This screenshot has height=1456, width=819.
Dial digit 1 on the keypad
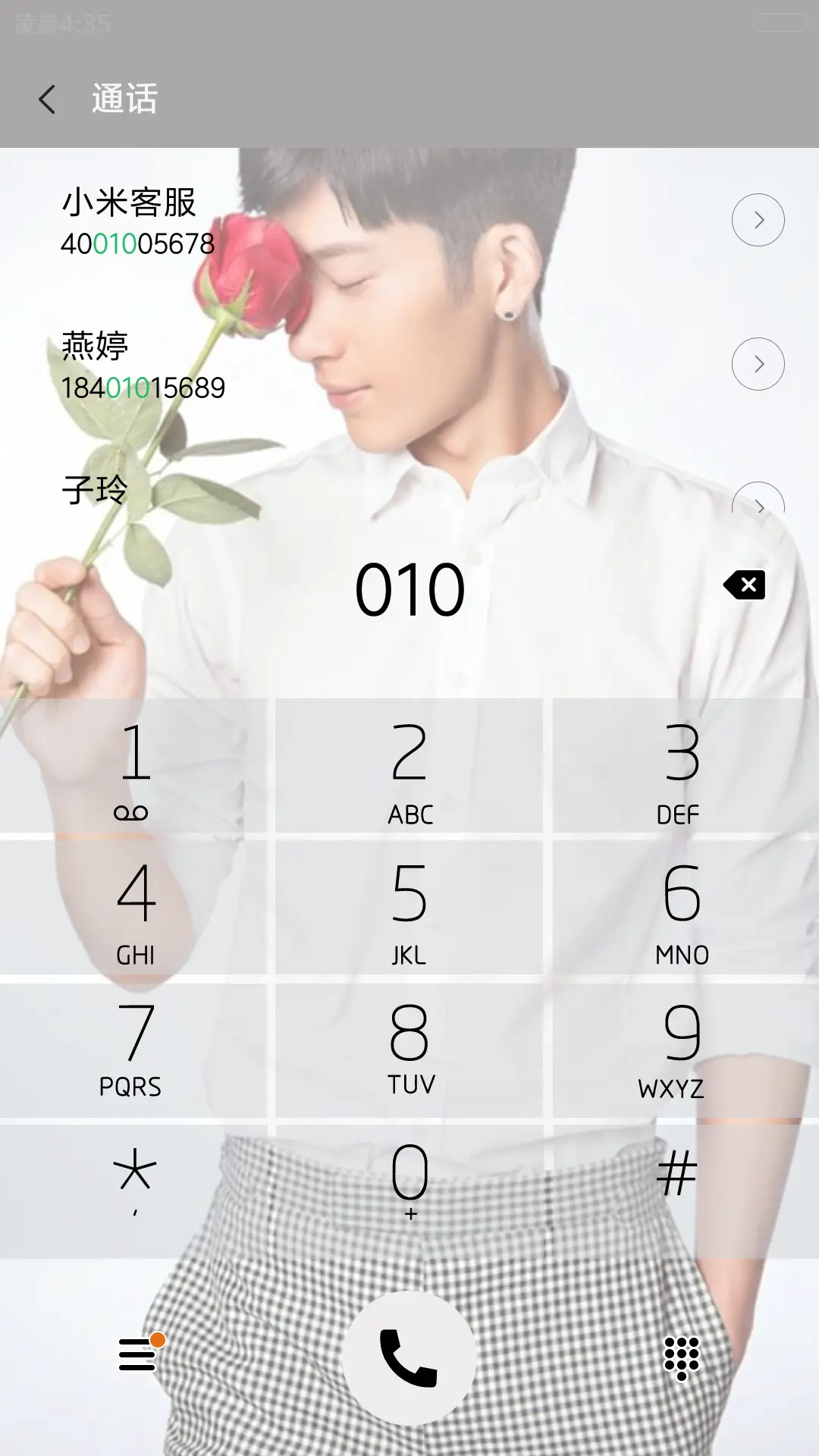135,766
